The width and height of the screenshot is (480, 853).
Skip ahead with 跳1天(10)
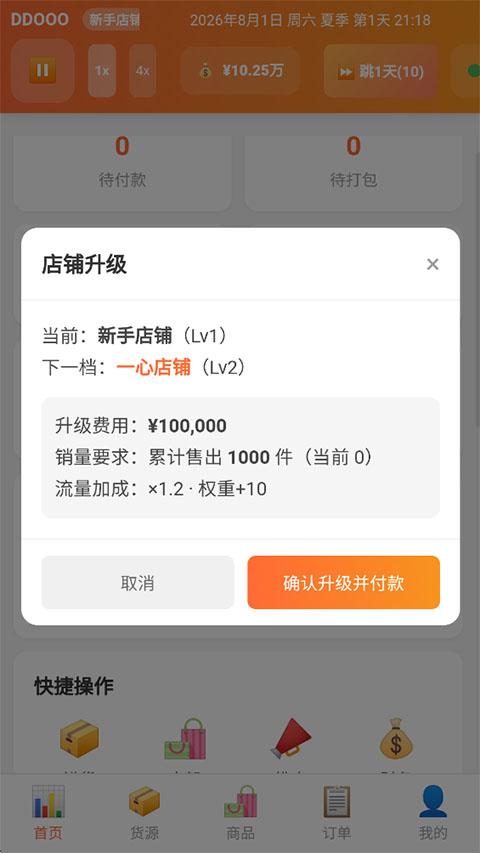coord(381,71)
